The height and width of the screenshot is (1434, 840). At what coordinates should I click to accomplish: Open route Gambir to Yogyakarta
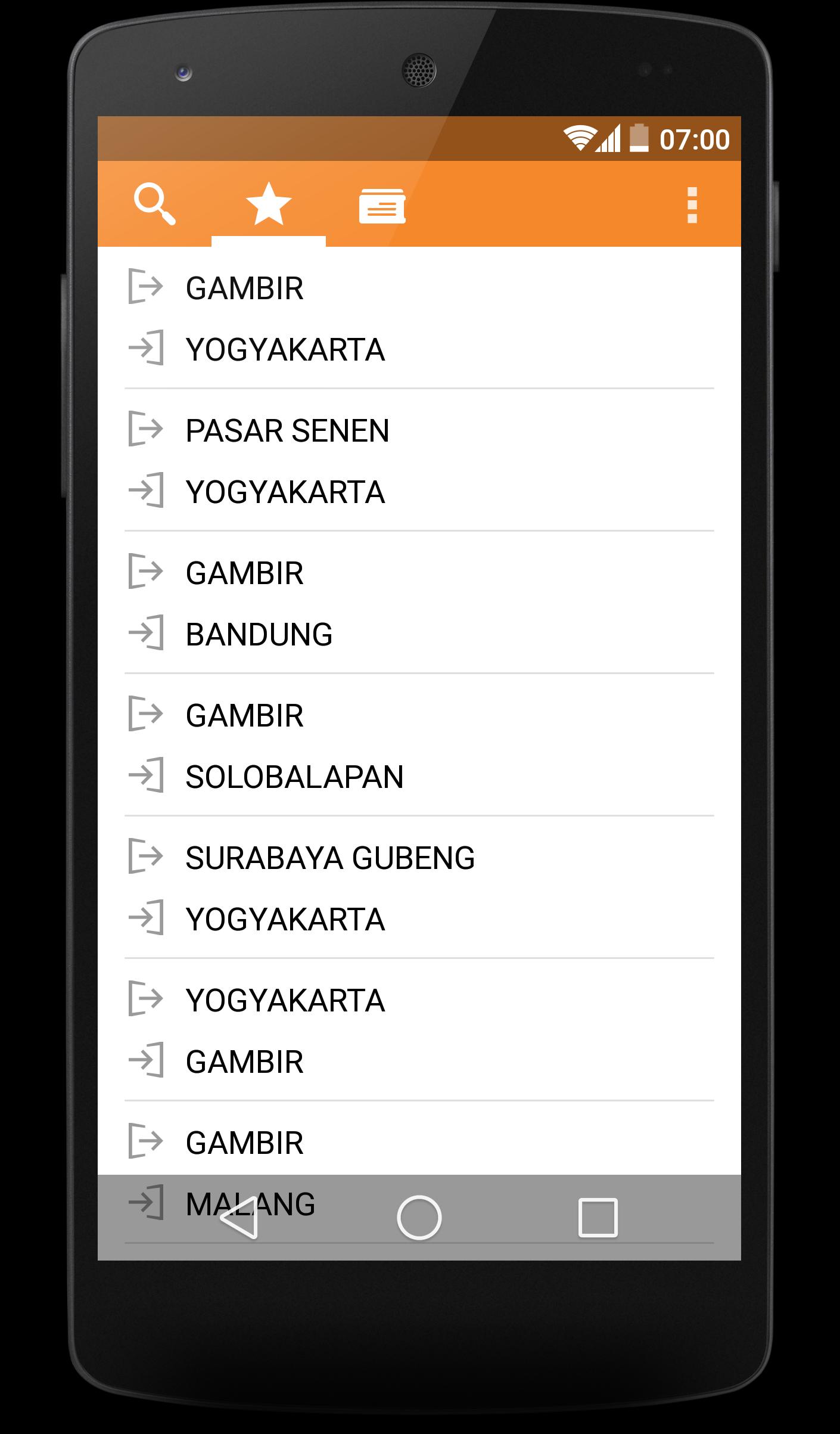(419, 318)
